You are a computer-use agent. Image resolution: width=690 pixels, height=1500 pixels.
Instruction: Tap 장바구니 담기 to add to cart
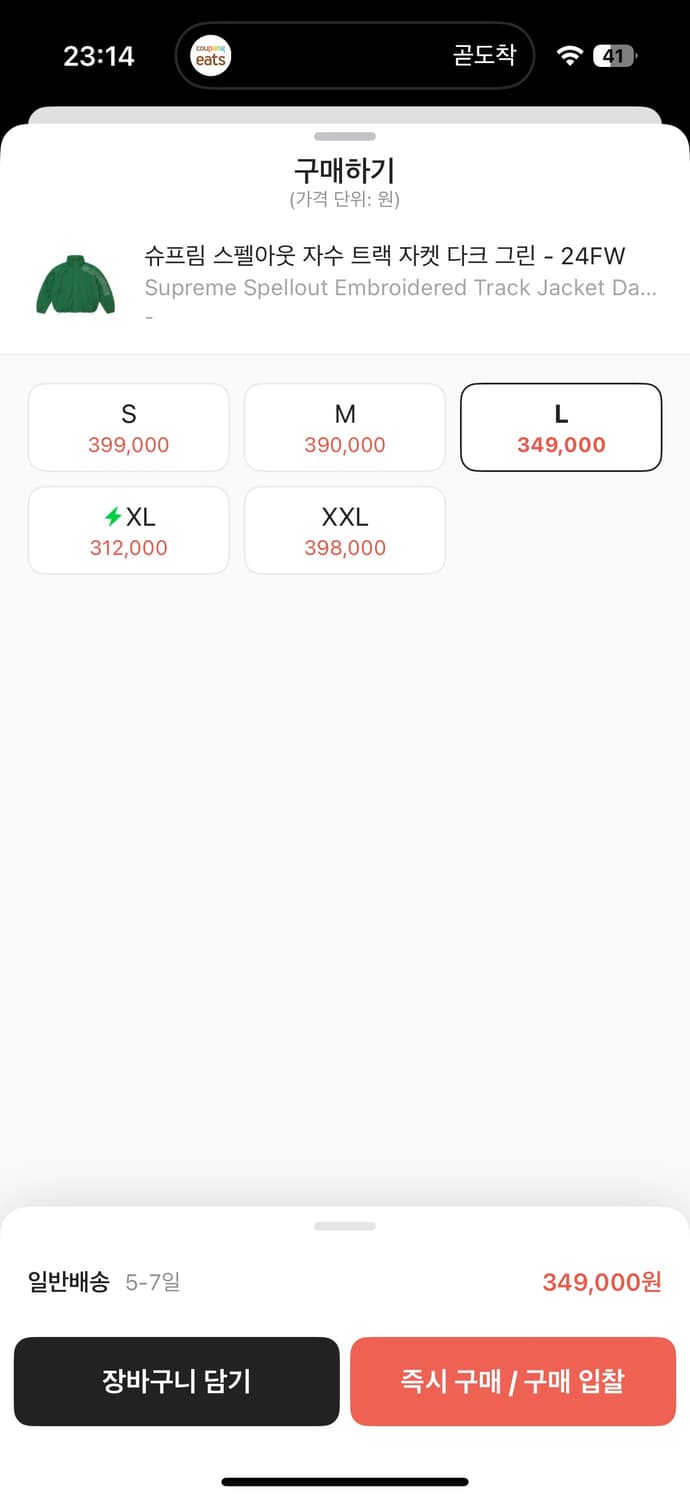pos(177,1381)
